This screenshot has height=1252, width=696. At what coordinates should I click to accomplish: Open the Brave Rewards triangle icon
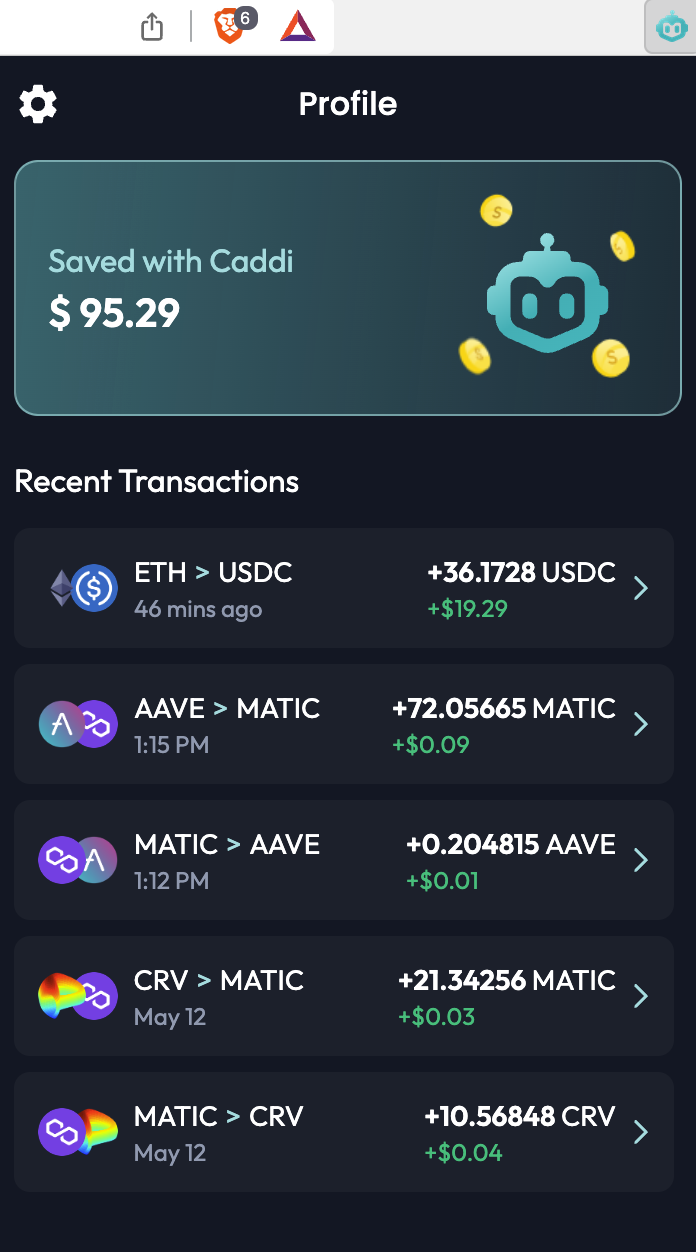click(x=297, y=27)
